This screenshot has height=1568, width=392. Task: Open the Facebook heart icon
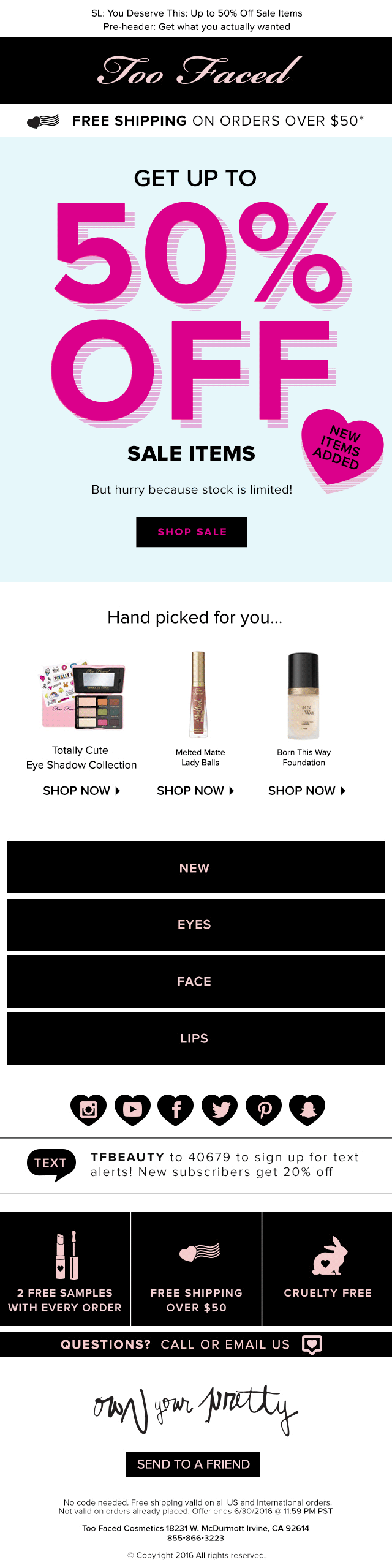[x=176, y=1109]
